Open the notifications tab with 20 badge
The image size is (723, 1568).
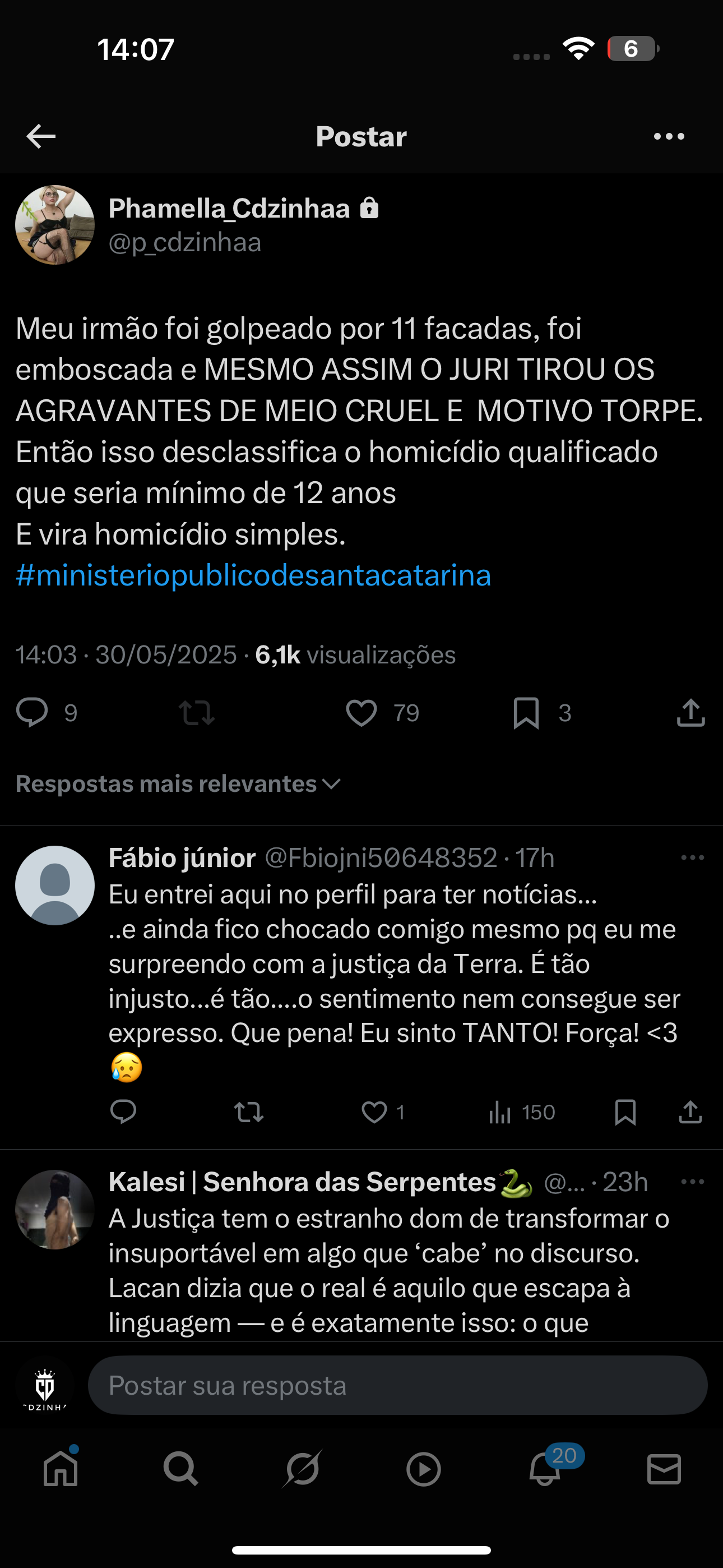coord(545,1469)
